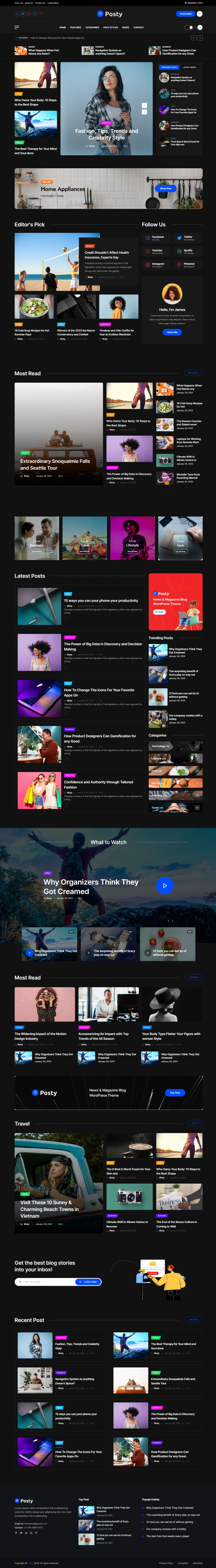
Task: Go to the Contact nav link
Action: [139, 27]
